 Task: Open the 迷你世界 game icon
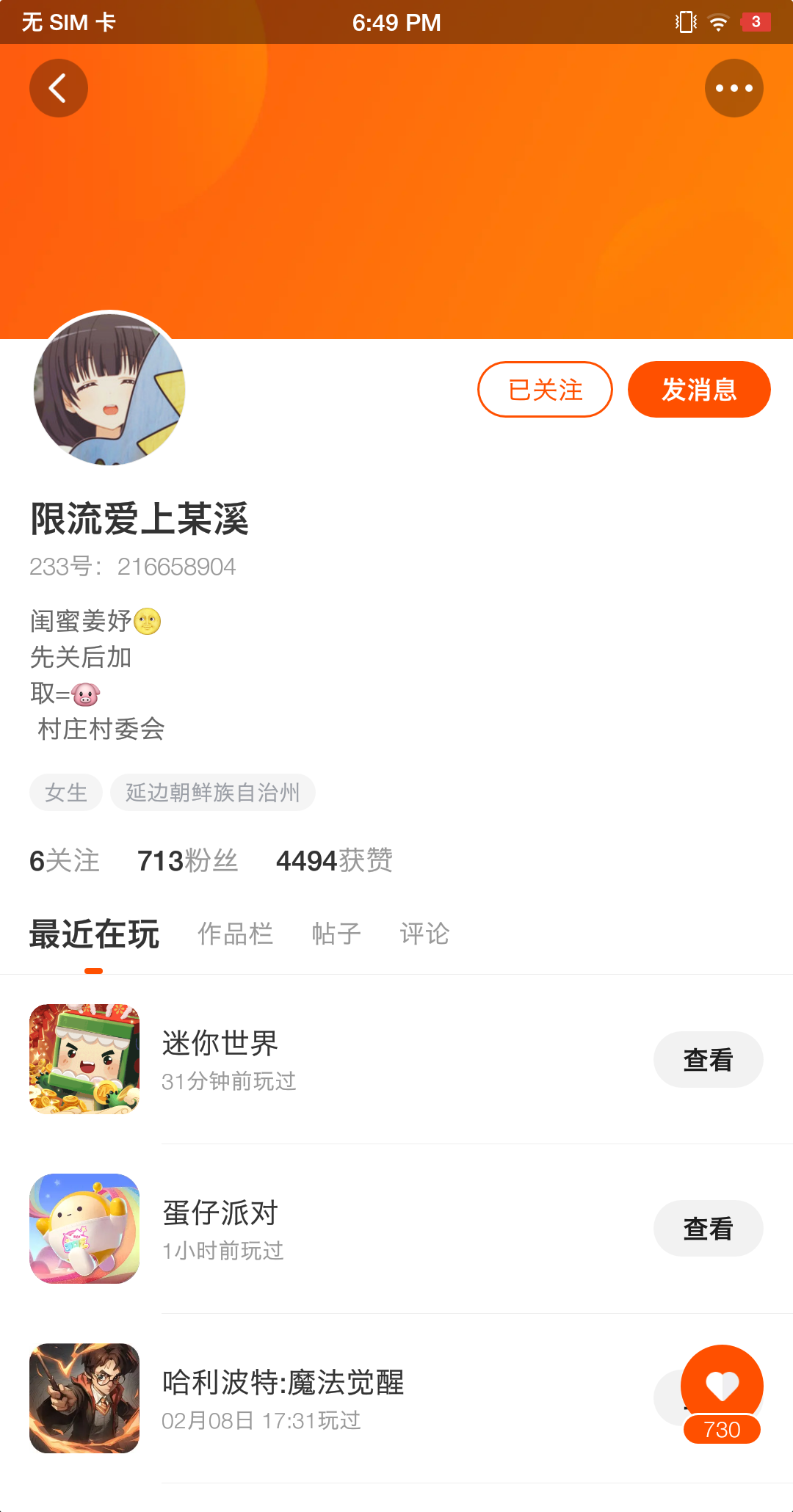(x=84, y=1059)
